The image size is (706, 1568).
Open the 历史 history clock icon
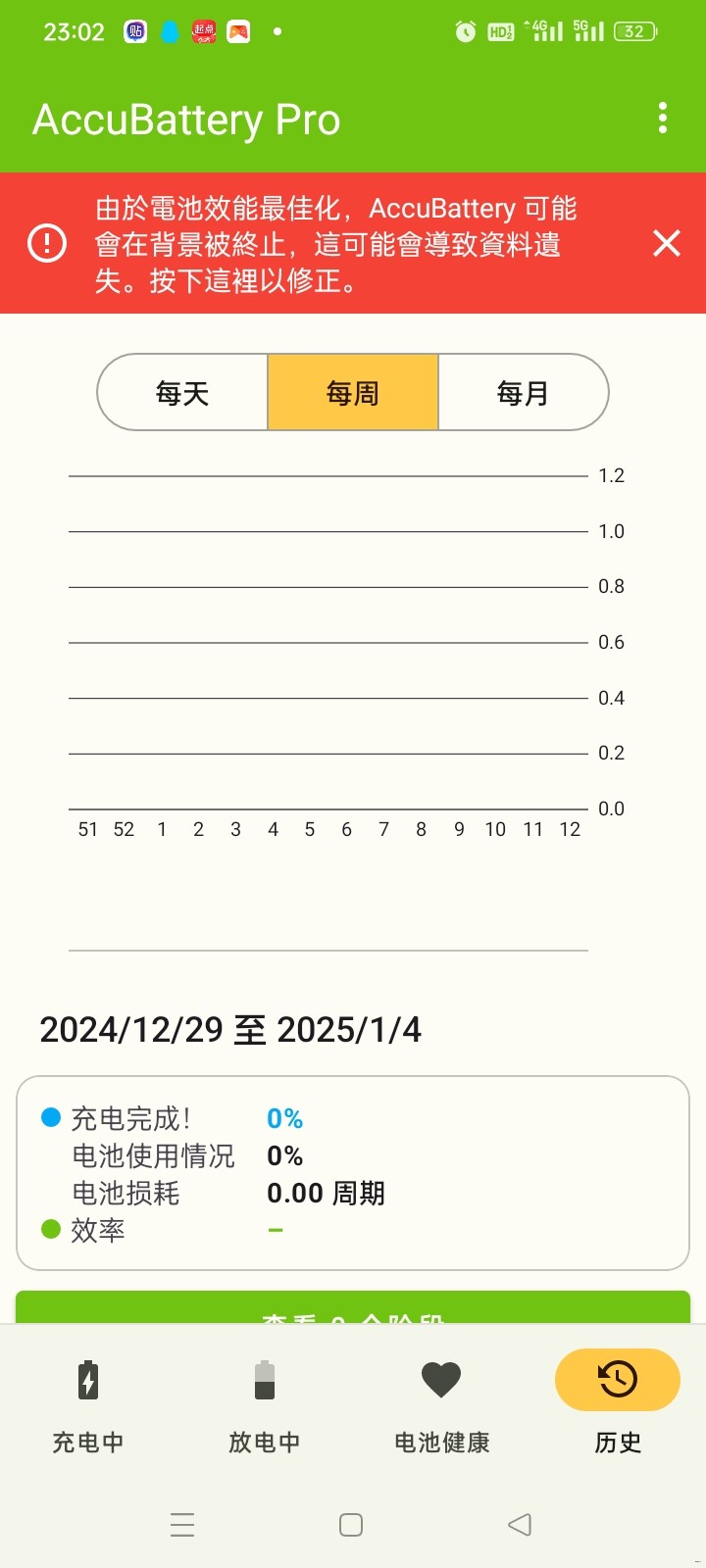pyautogui.click(x=616, y=1380)
